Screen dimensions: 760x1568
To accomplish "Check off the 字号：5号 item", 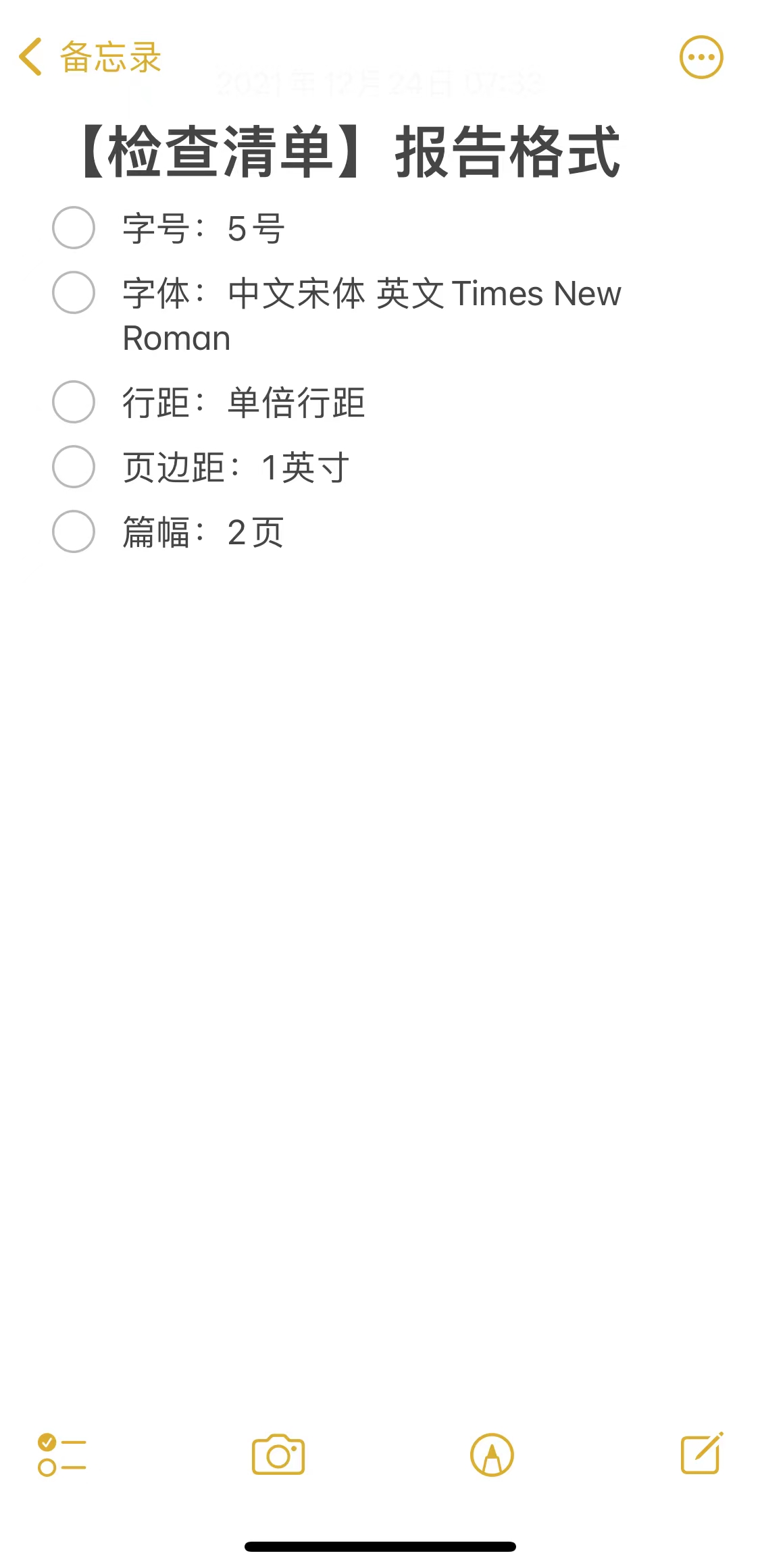I will 74,228.
